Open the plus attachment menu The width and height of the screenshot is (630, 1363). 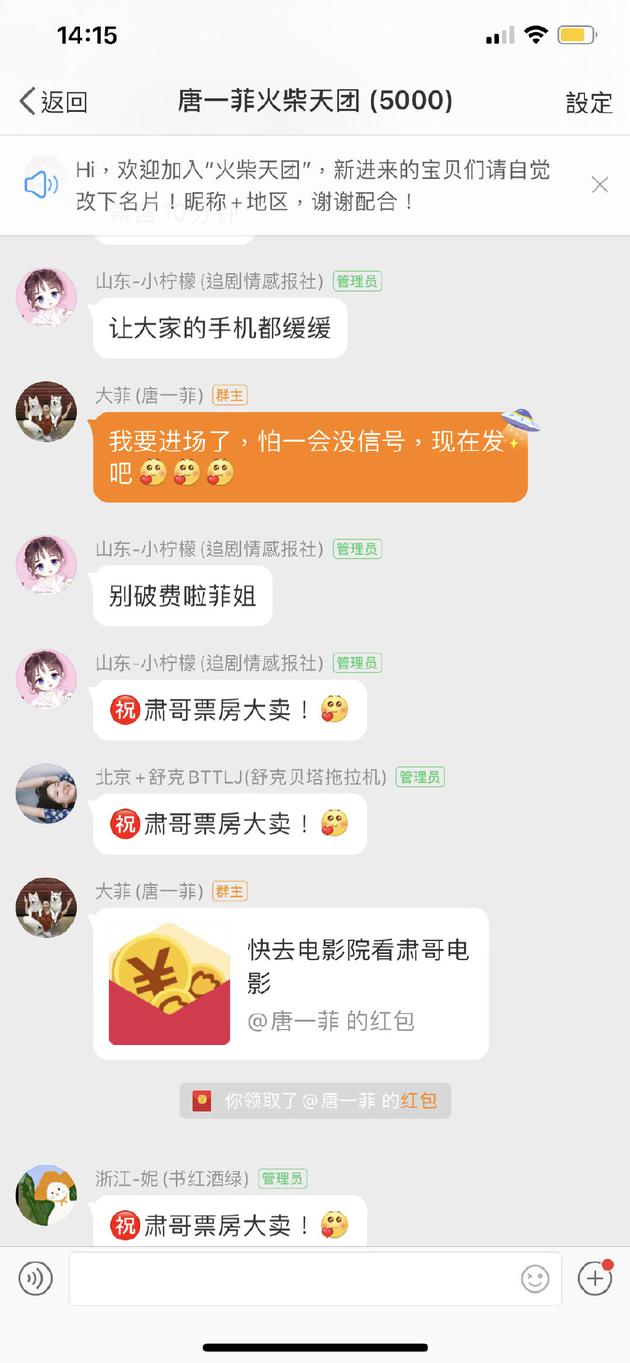point(594,1278)
